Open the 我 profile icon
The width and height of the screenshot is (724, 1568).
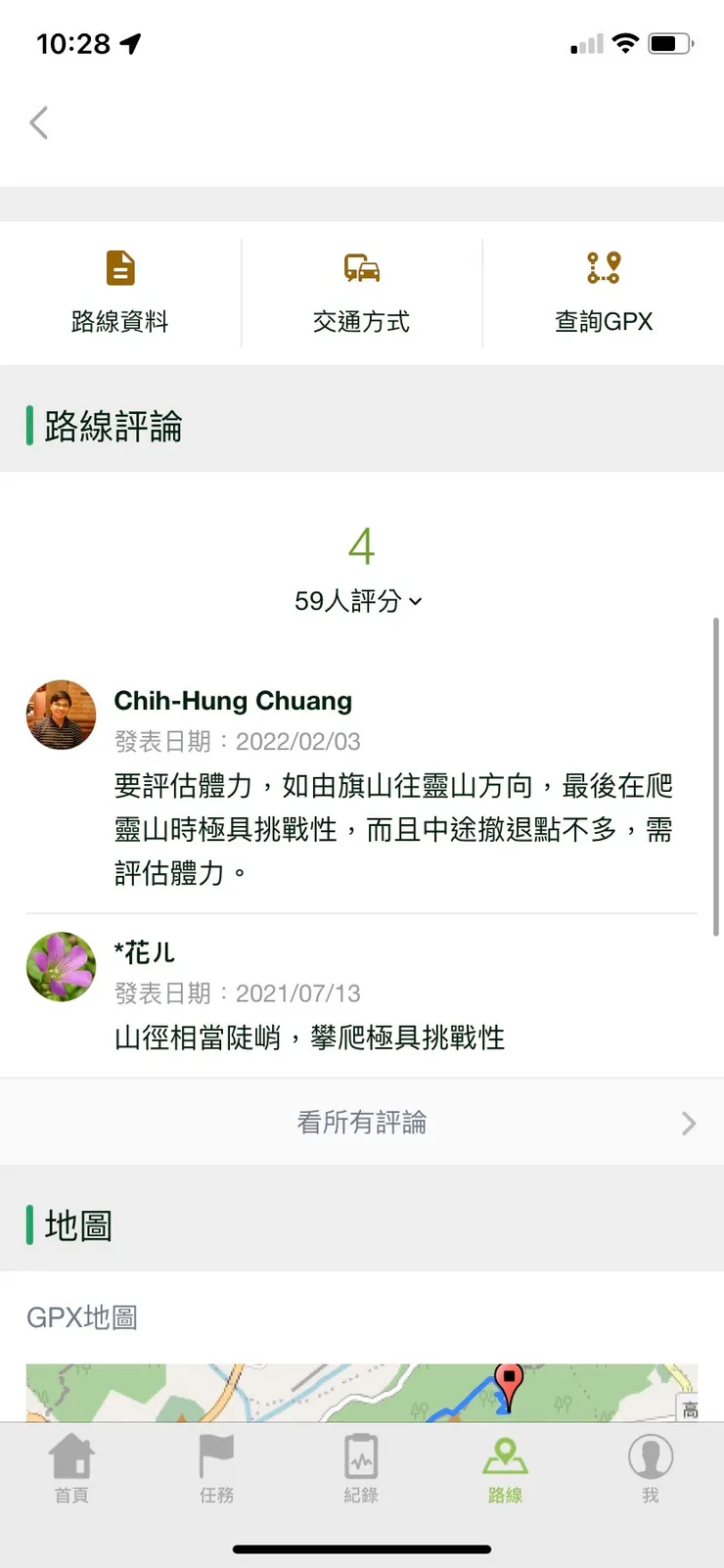[650, 1457]
